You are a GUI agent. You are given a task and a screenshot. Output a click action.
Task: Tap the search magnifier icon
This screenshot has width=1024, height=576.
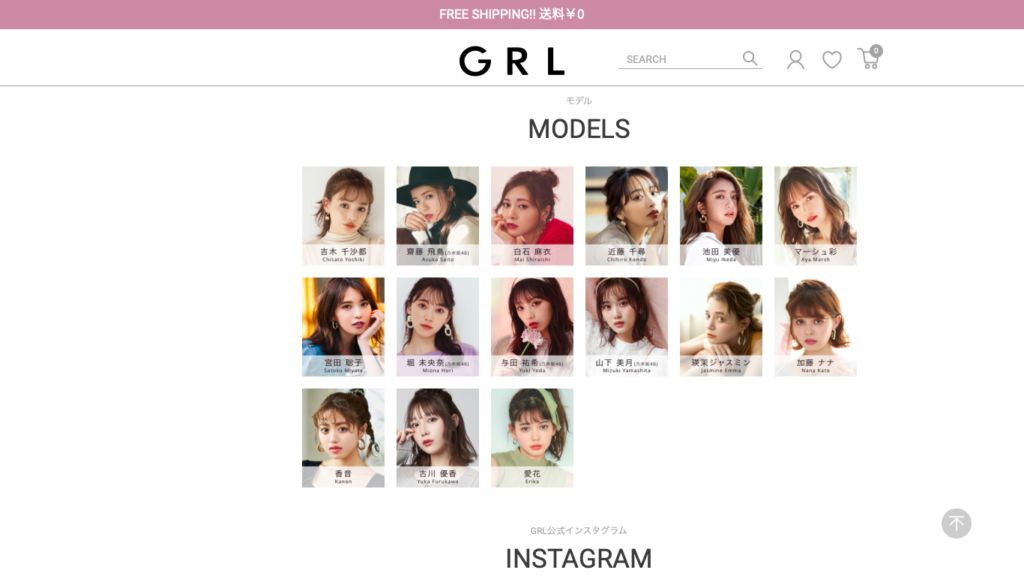[750, 59]
